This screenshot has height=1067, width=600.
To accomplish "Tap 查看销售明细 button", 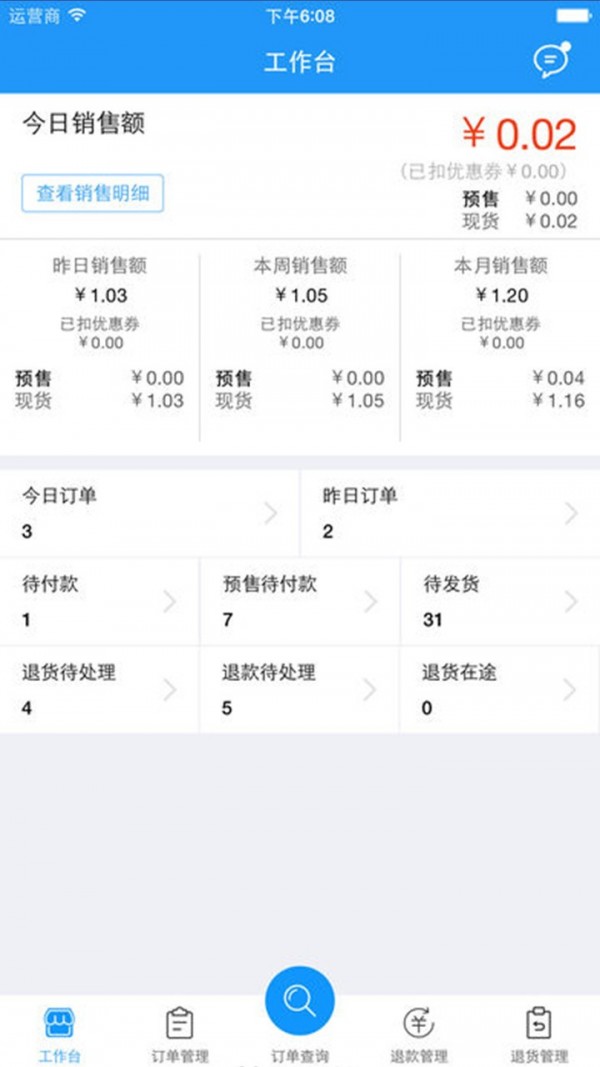I will (93, 193).
